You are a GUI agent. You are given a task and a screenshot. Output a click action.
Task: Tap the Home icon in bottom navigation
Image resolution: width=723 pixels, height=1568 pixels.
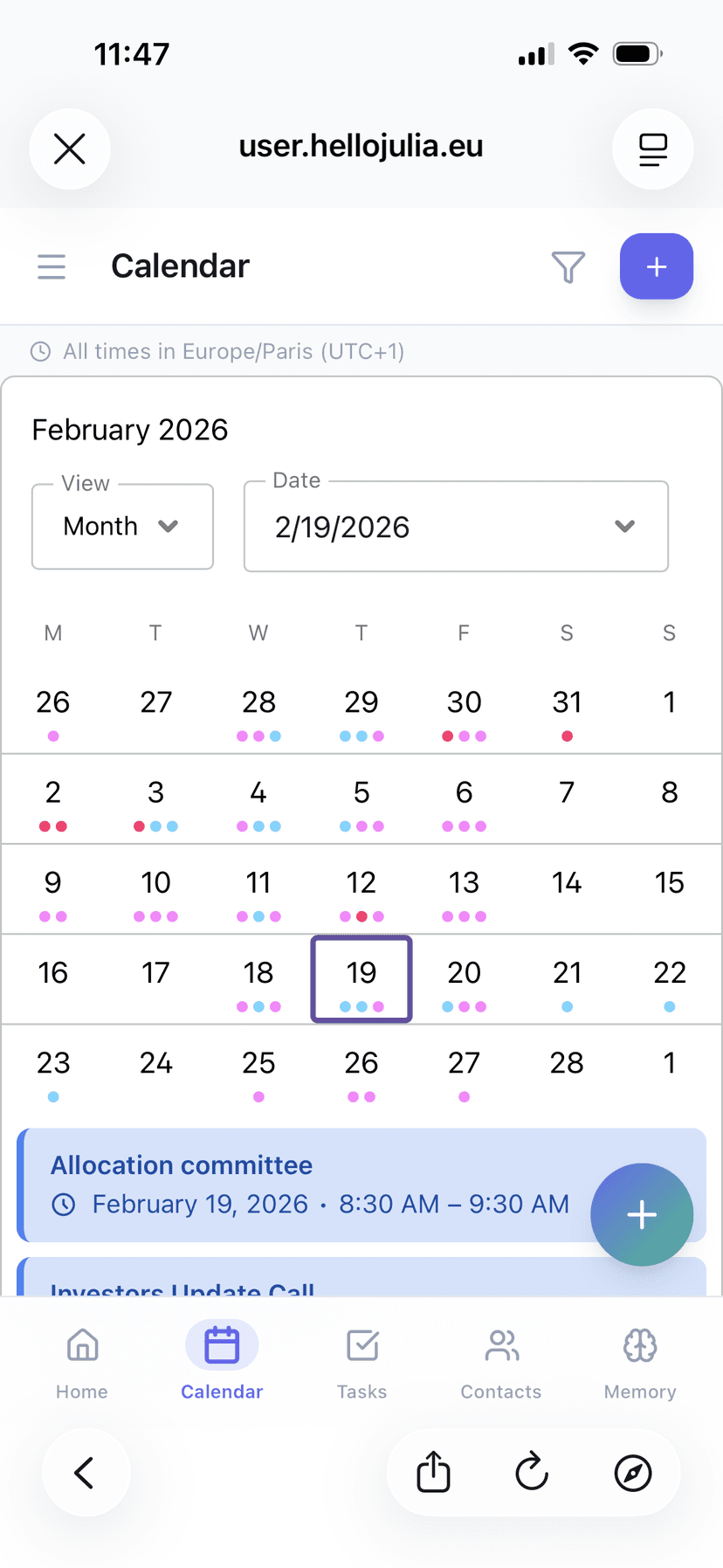[x=81, y=1345]
